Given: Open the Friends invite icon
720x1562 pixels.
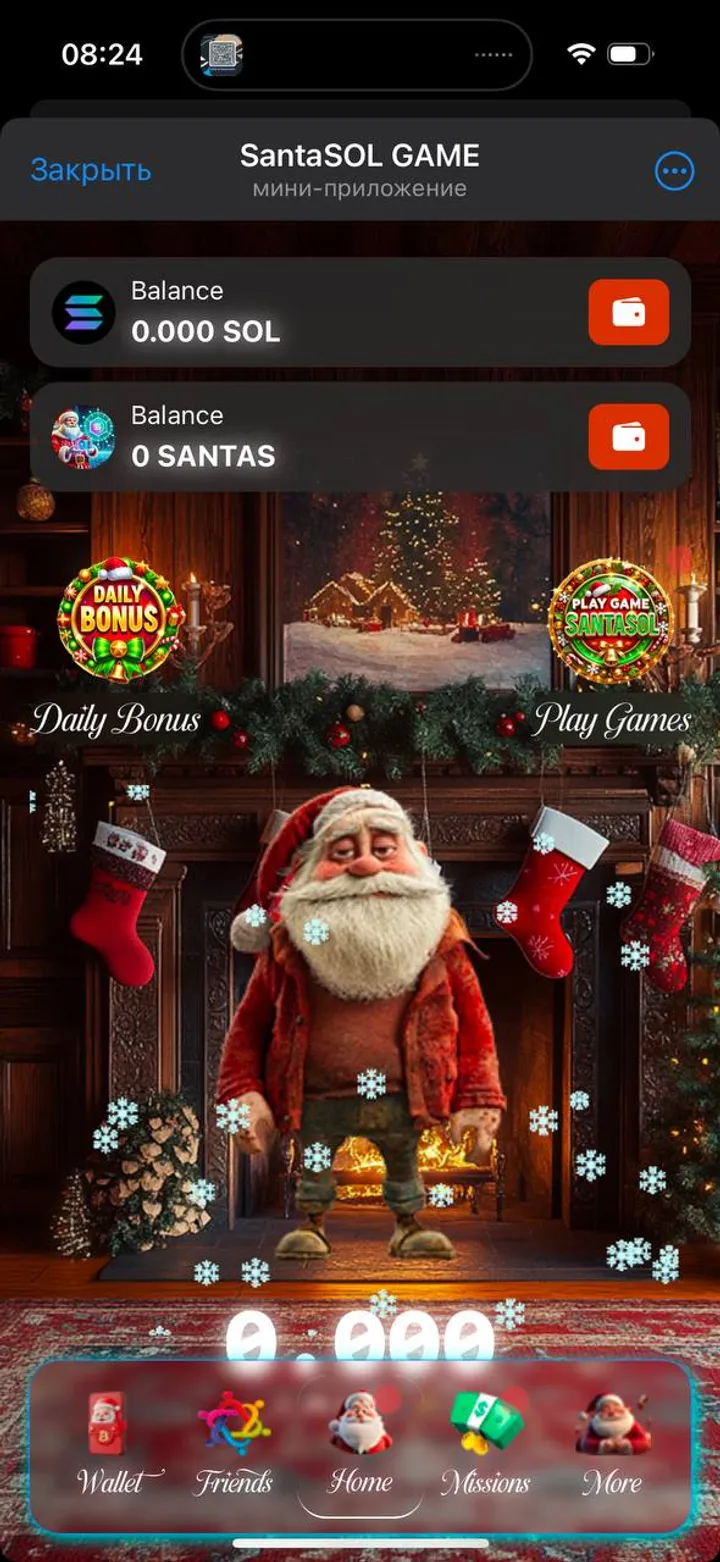Looking at the screenshot, I should tap(232, 1424).
